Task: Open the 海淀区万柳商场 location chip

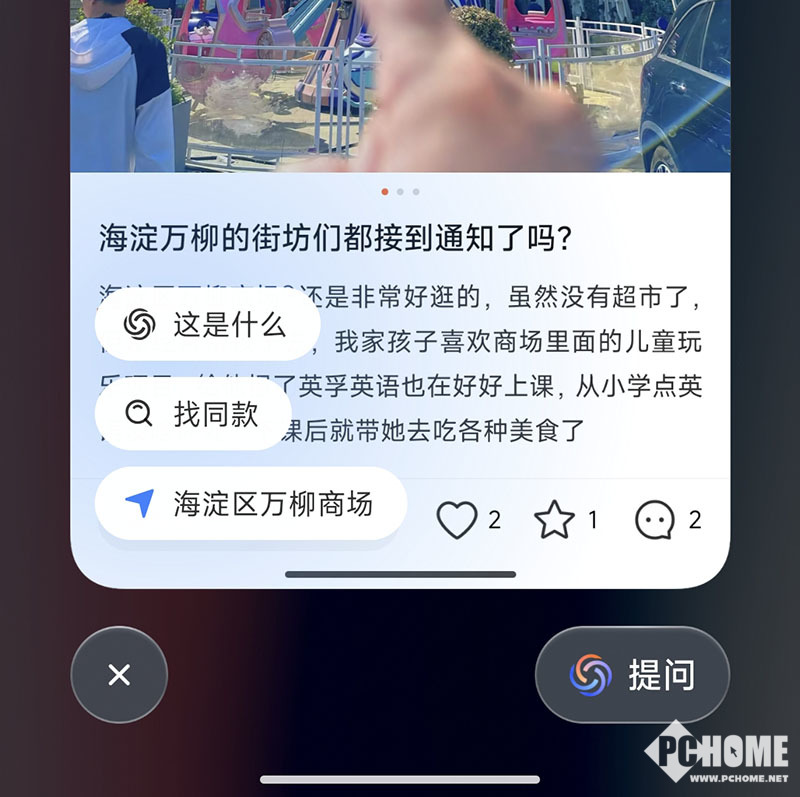Action: click(x=250, y=504)
